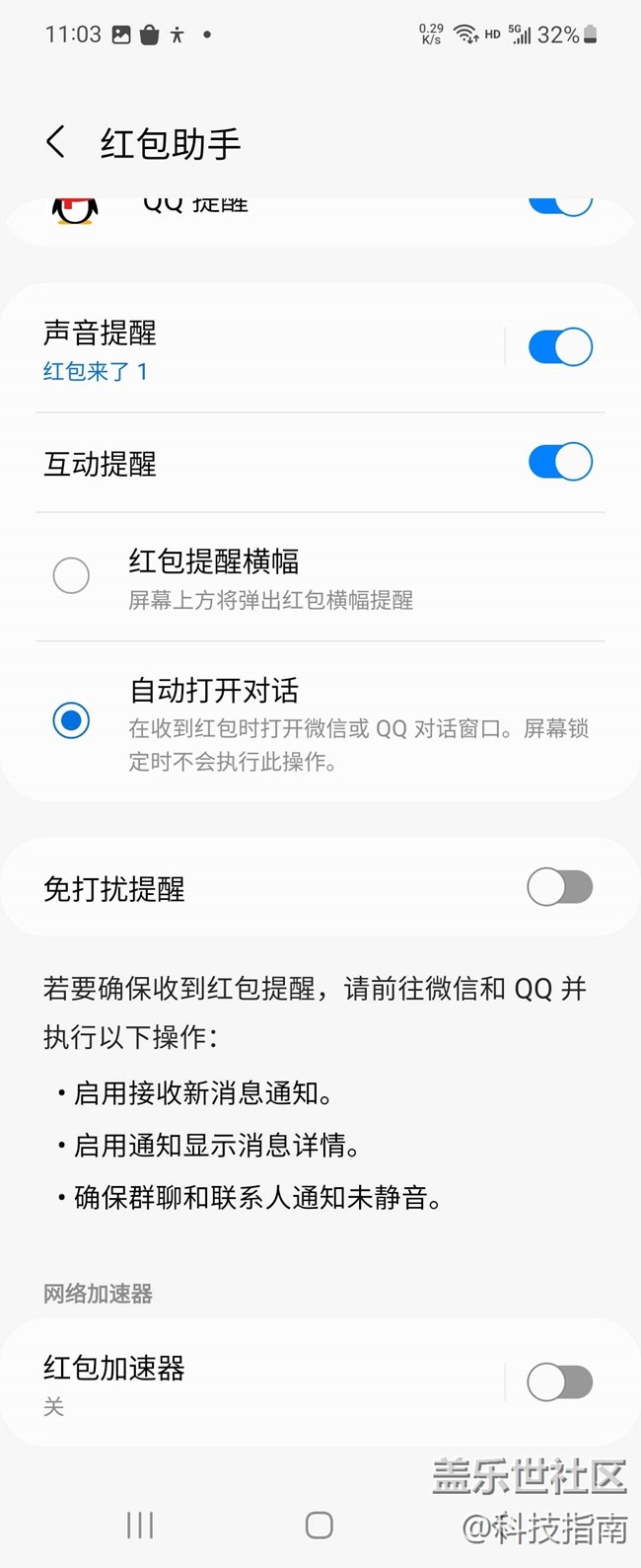Tap the system home button
This screenshot has width=641, height=1568.
point(319,1526)
